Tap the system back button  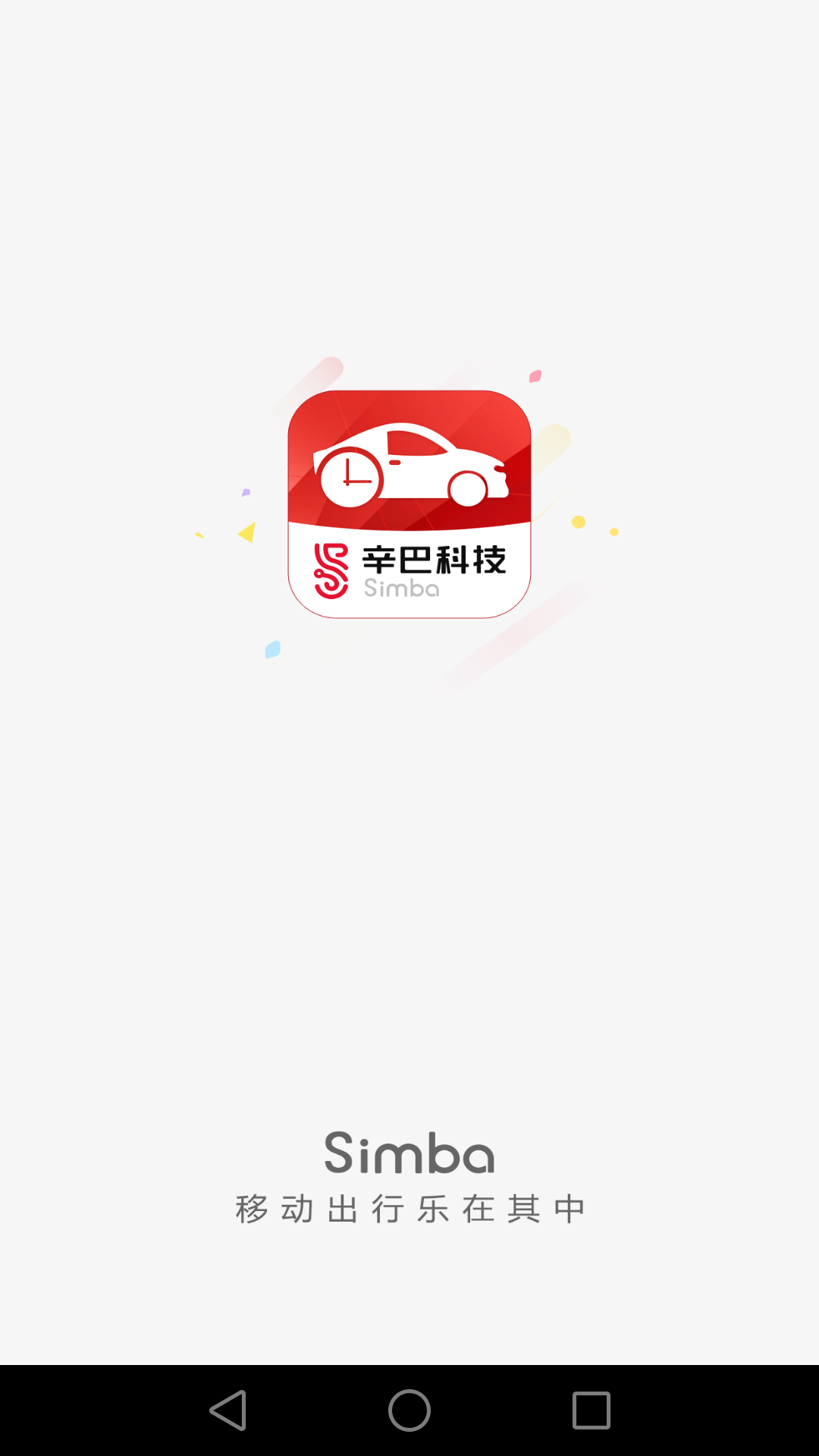pos(227,1410)
